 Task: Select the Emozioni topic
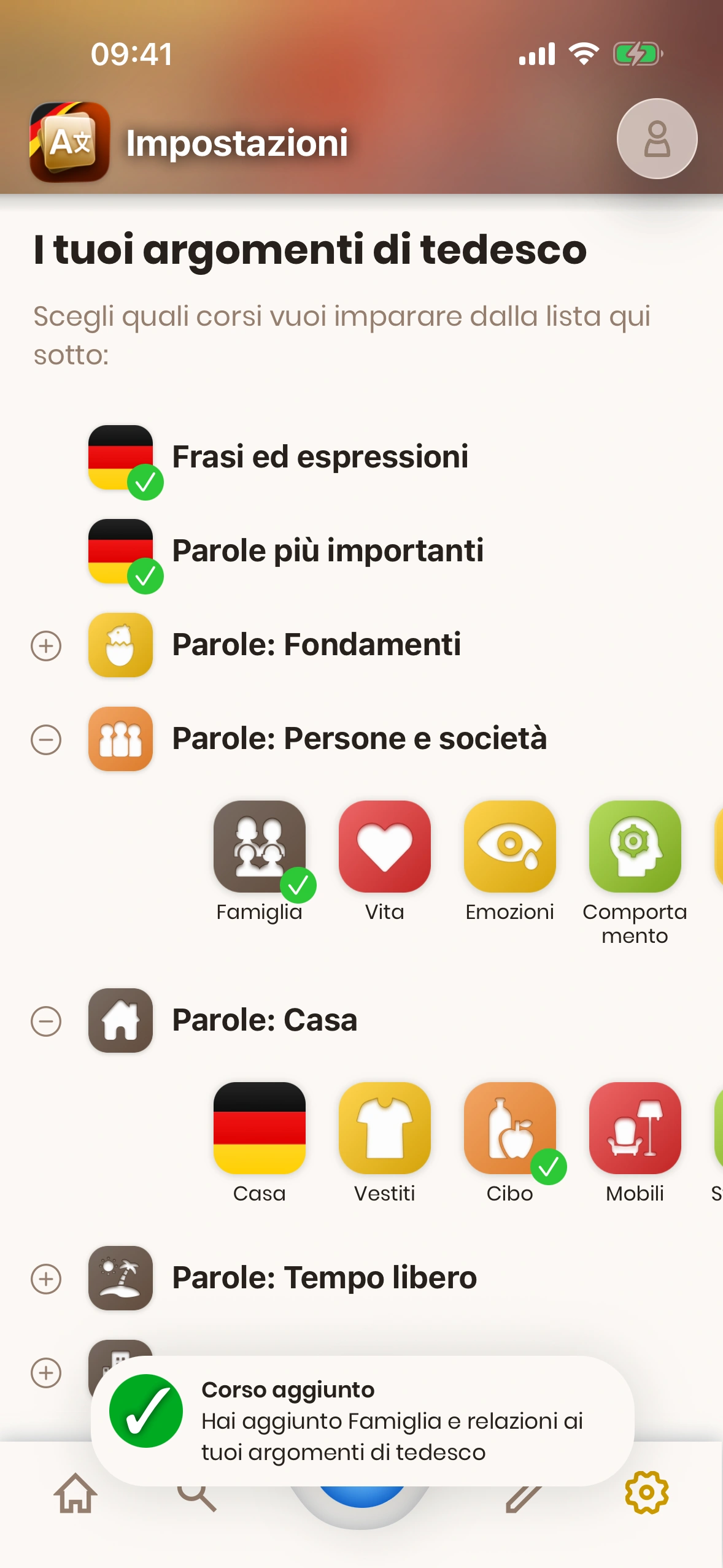(510, 847)
